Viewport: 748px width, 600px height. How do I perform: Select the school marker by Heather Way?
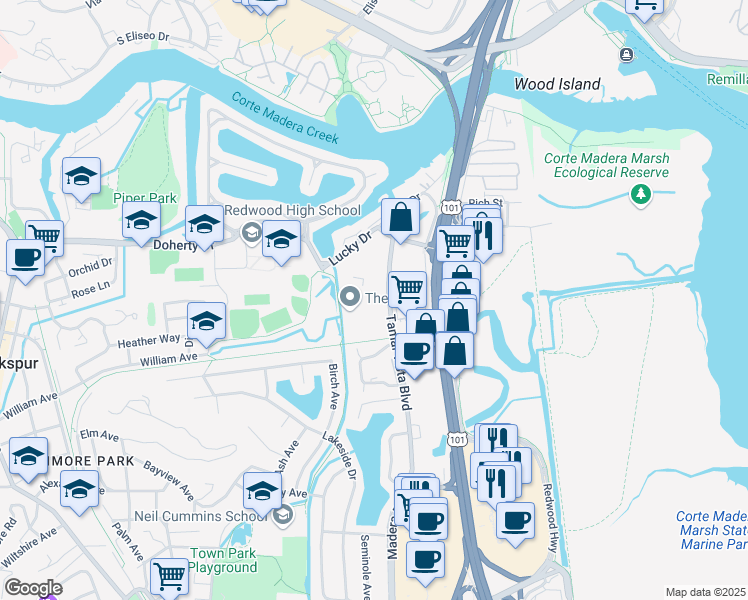(x=207, y=322)
